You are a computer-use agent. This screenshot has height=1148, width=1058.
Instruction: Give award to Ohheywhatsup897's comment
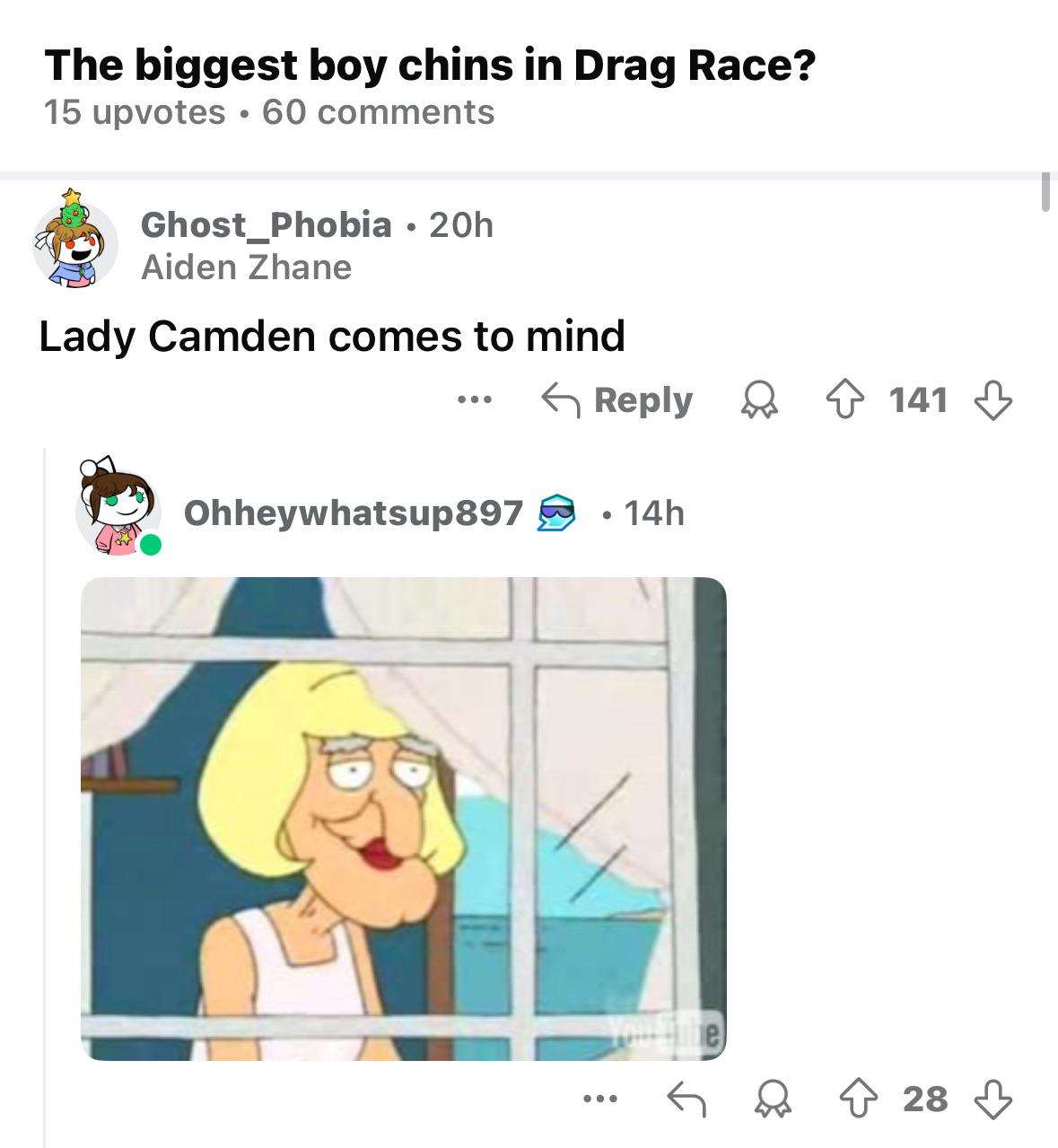[x=772, y=1099]
